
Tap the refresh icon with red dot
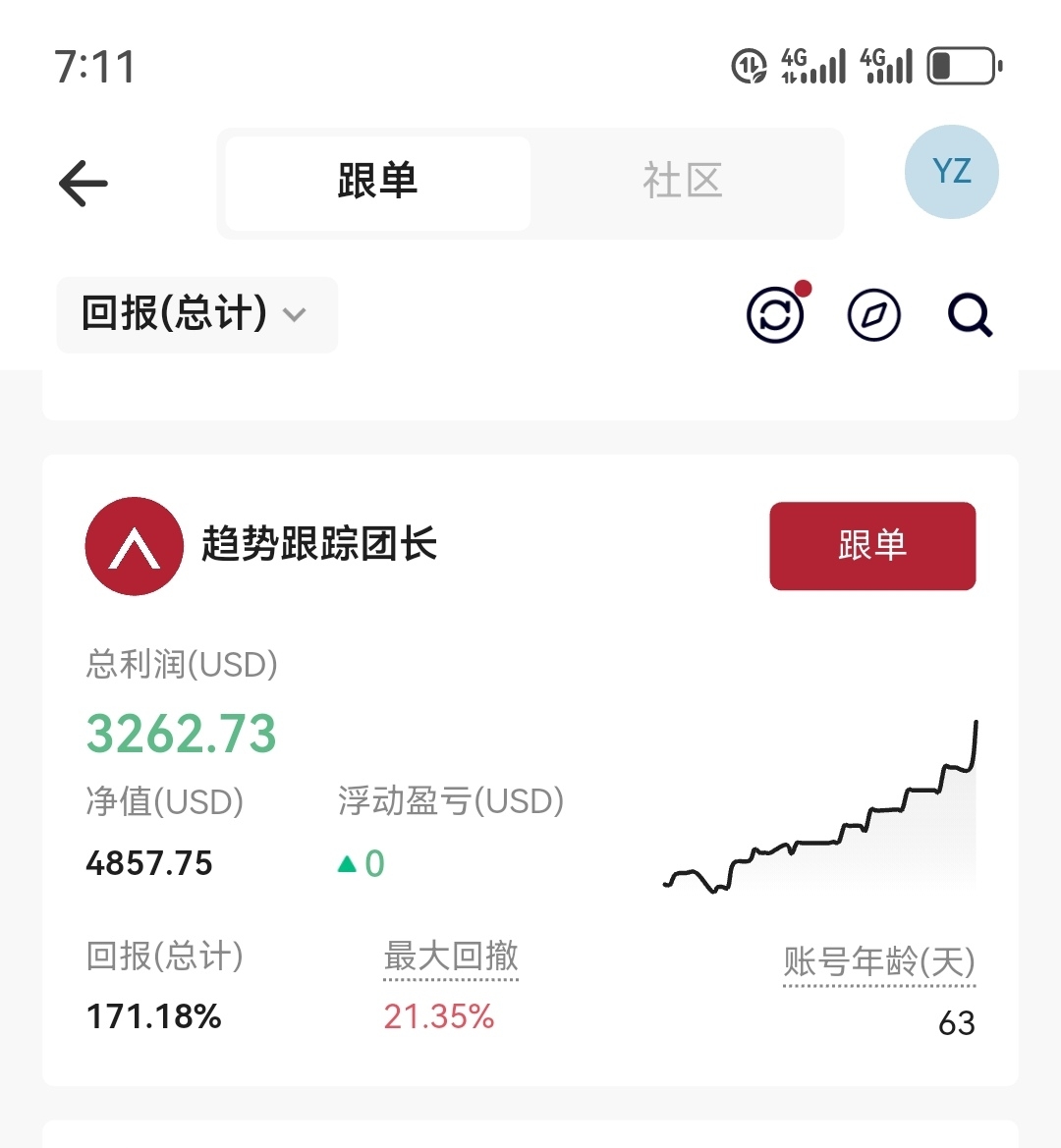(775, 315)
